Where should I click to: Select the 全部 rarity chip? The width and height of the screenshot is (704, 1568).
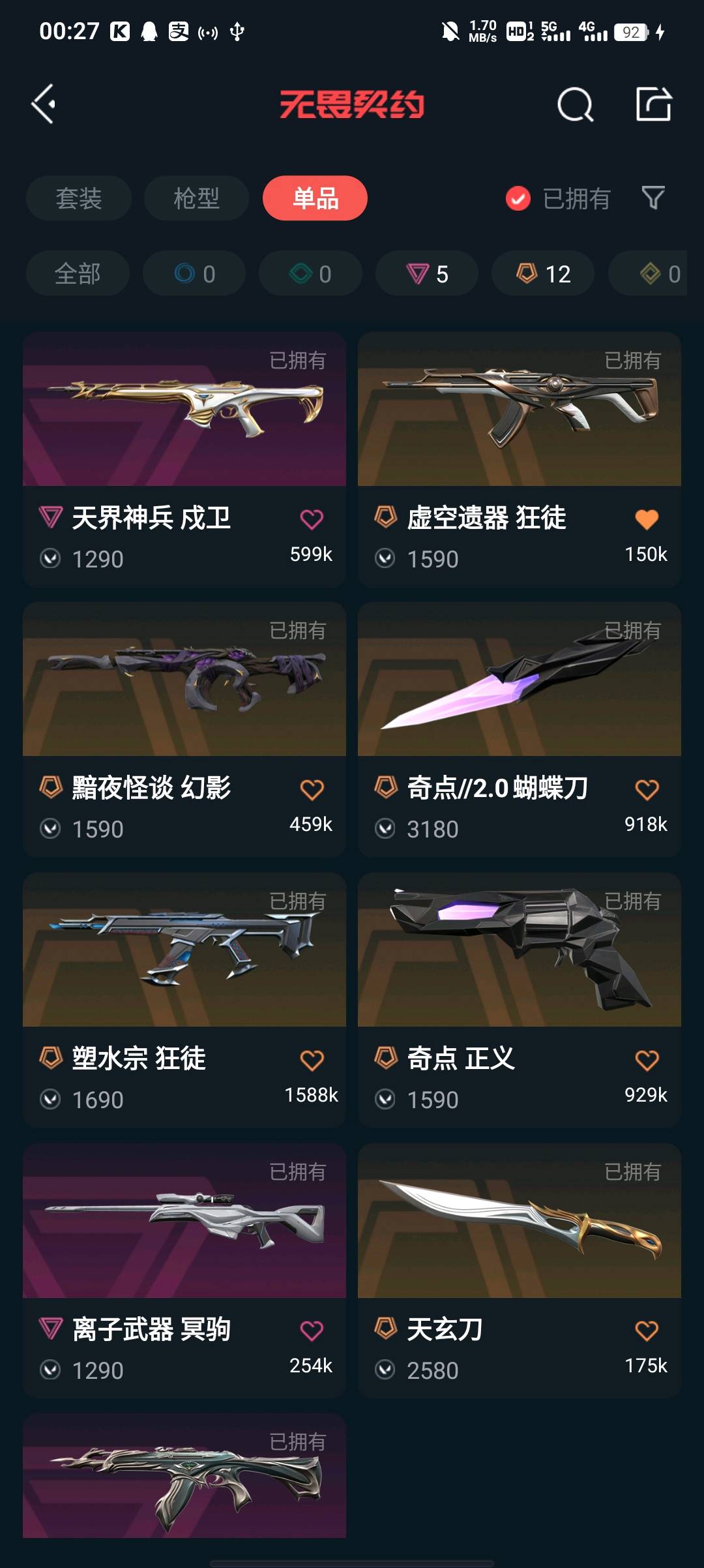pos(78,274)
